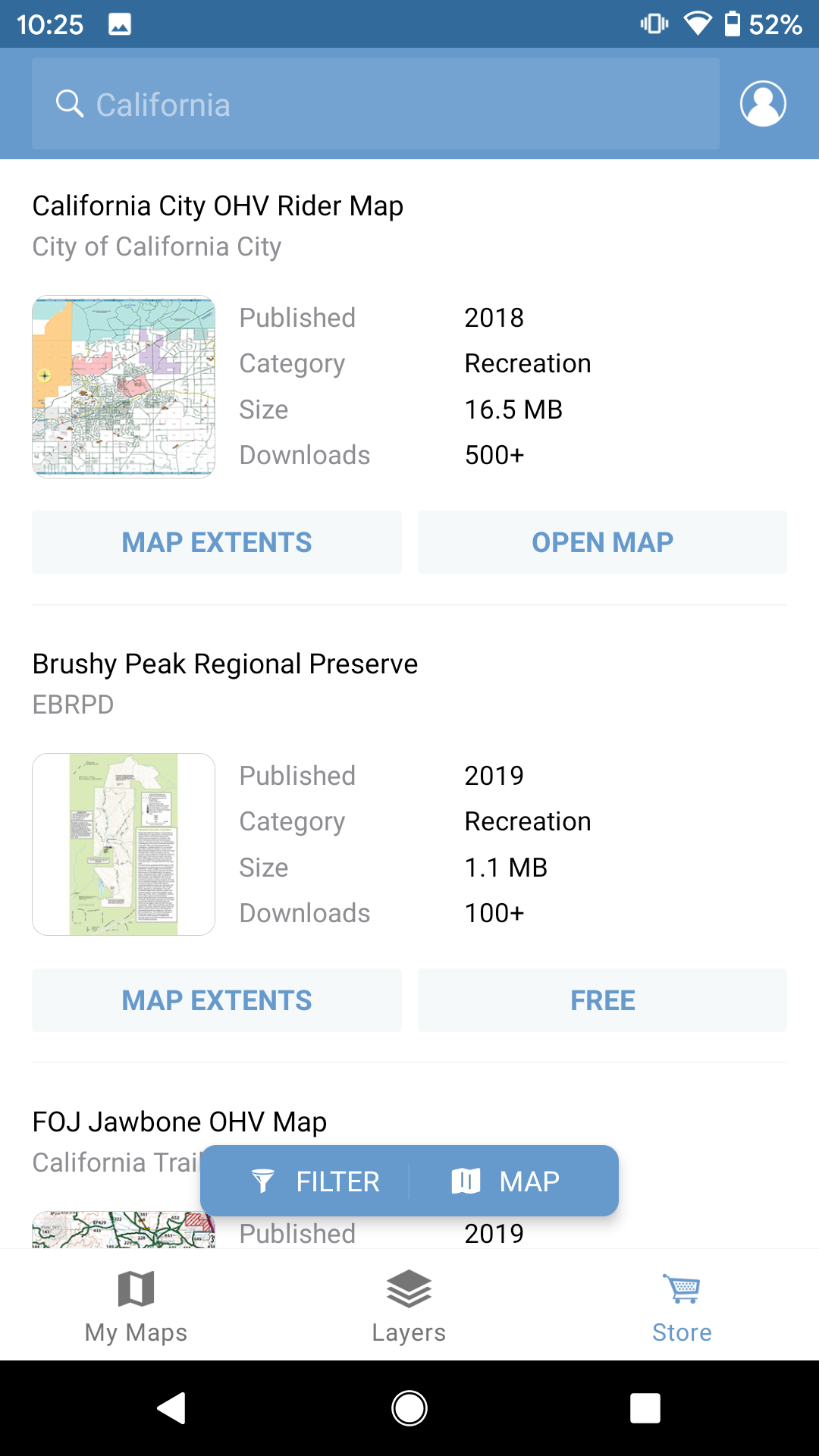Open the Filter options
Screen dimensions: 819x1456
coord(314,1181)
